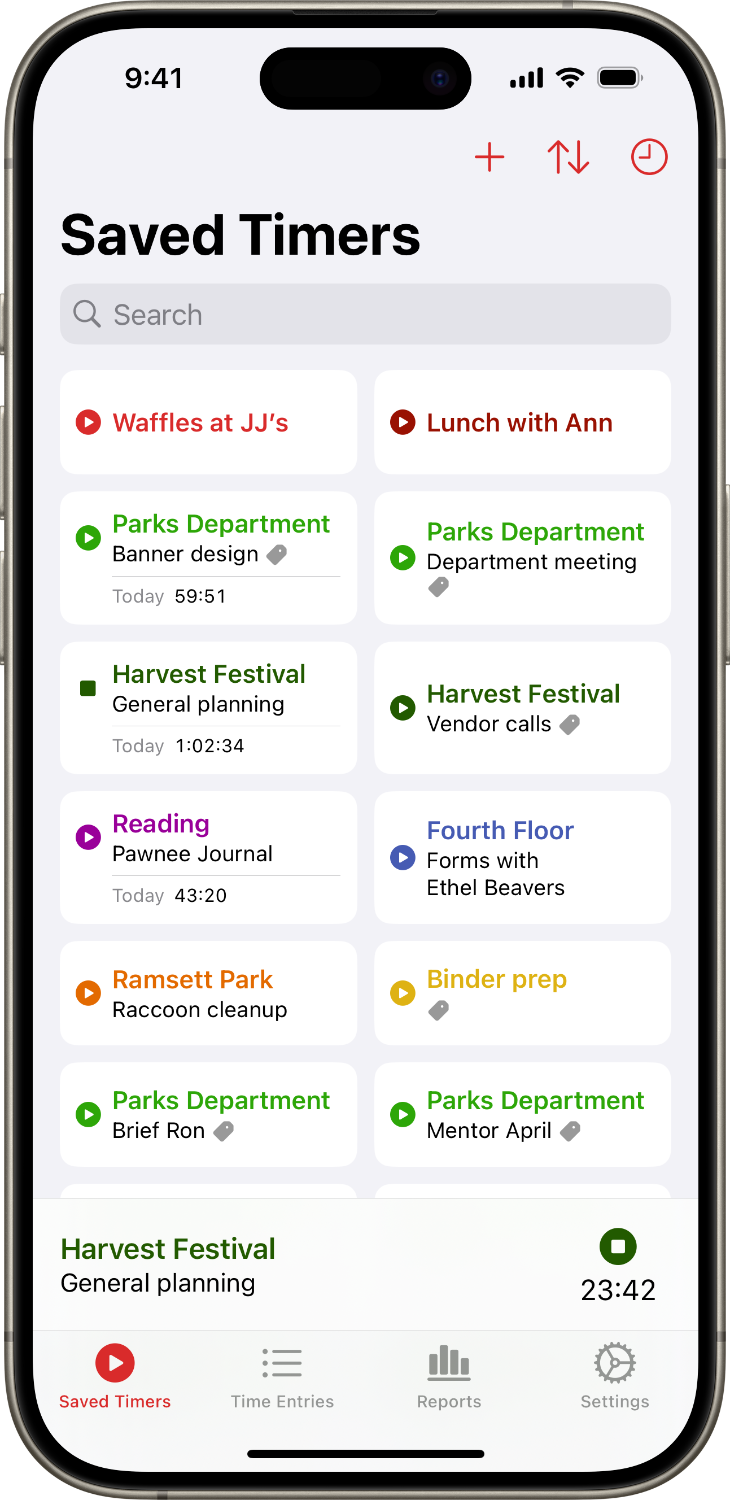This screenshot has width=730, height=1500.
Task: Tap the Search field
Action: [365, 314]
